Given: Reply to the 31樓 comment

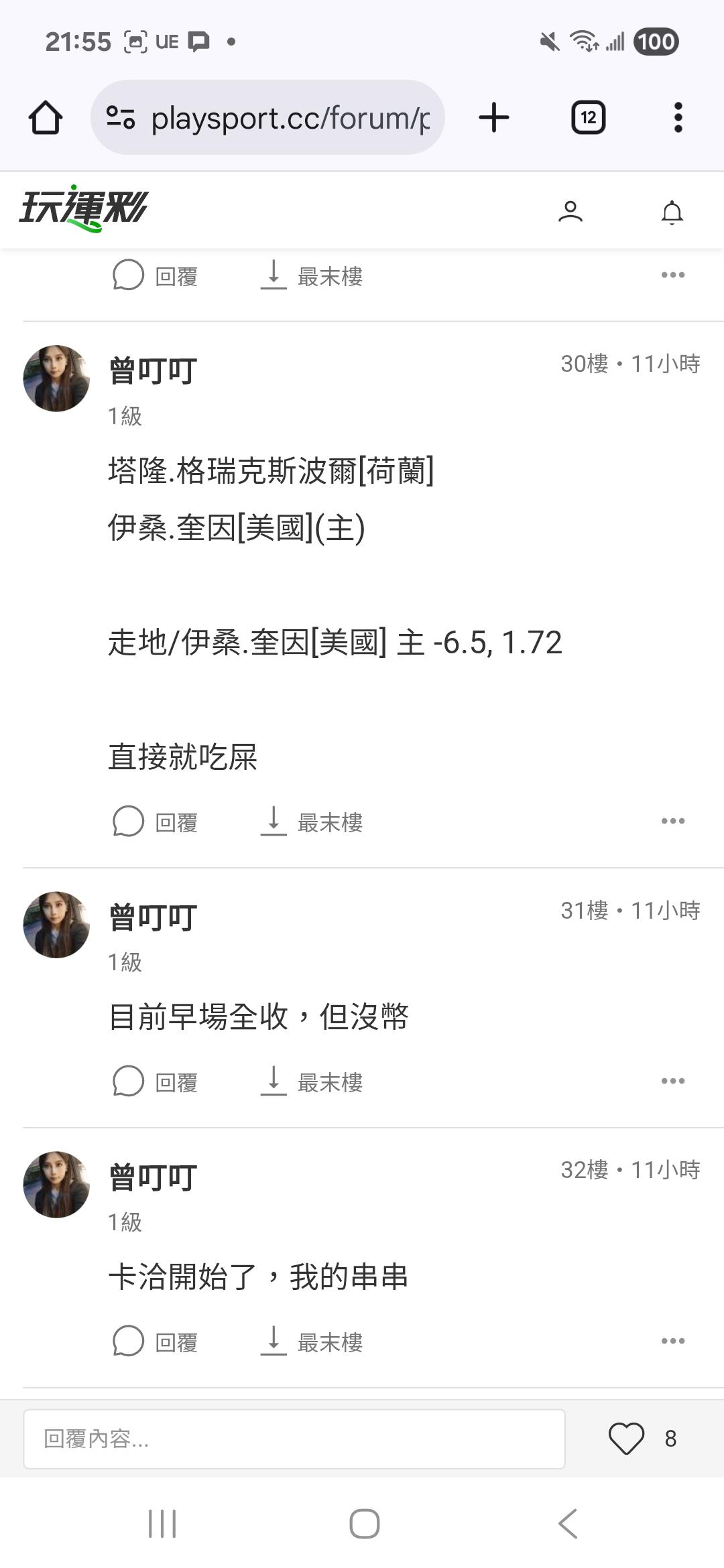Looking at the screenshot, I should coord(156,1082).
